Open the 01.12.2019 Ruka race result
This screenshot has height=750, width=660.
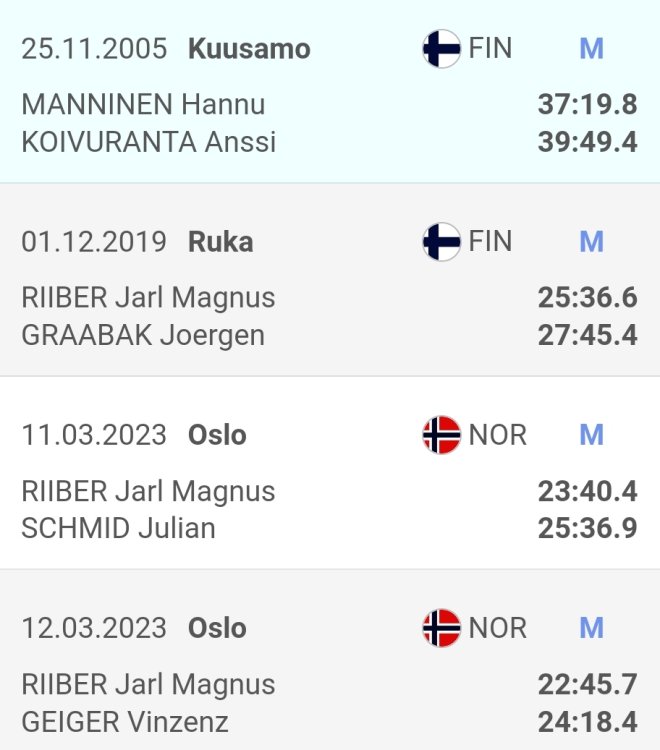click(330, 285)
